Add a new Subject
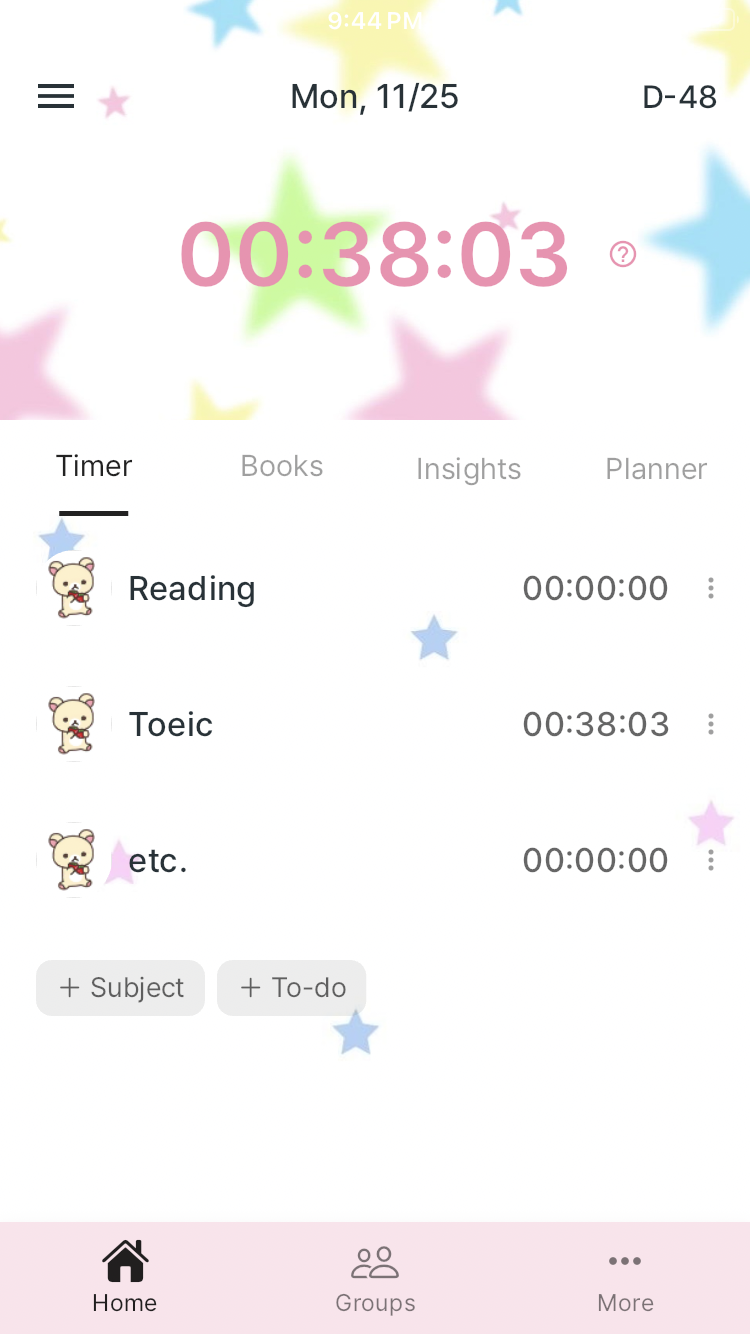The image size is (750, 1334). [121, 988]
